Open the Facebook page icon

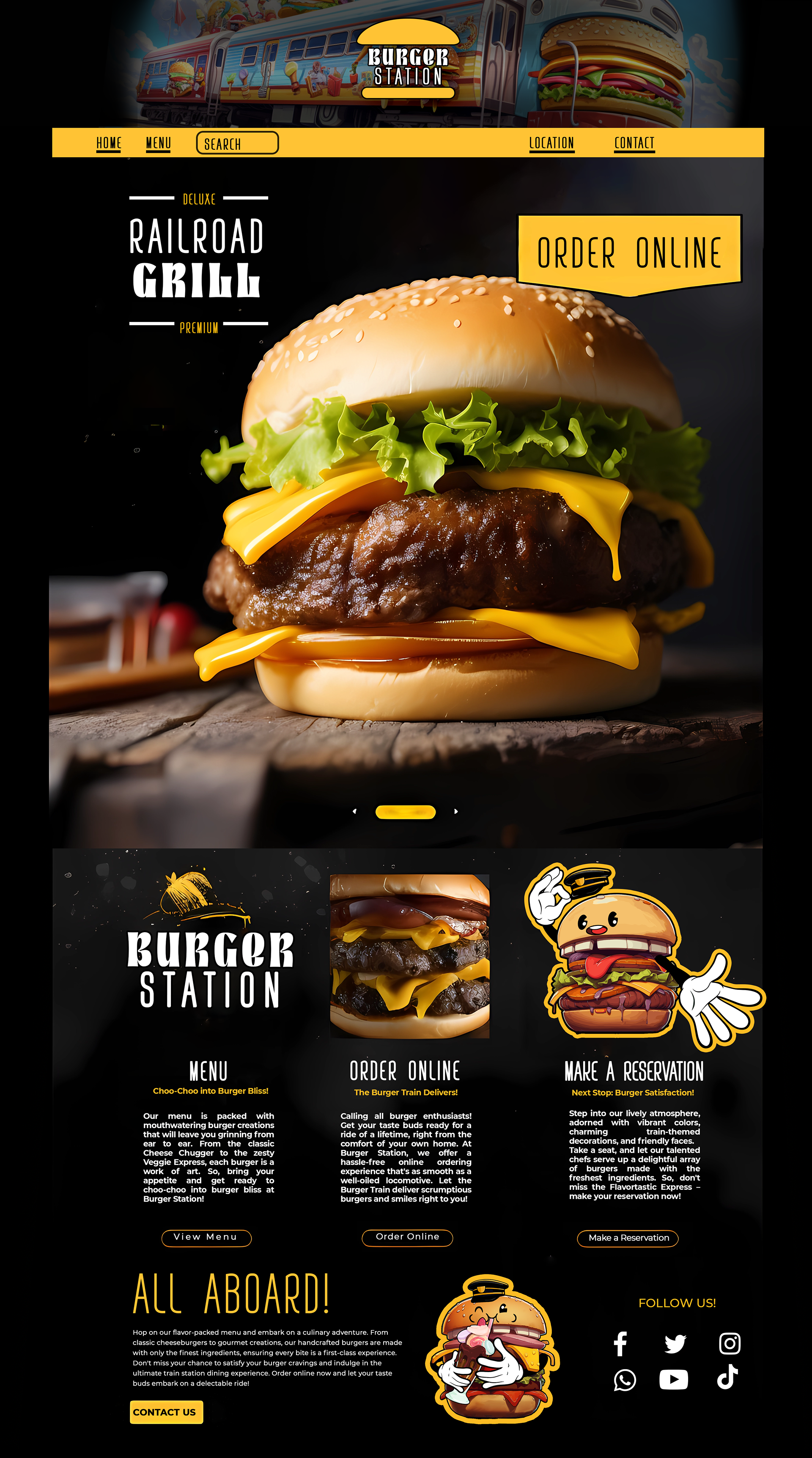click(620, 1344)
